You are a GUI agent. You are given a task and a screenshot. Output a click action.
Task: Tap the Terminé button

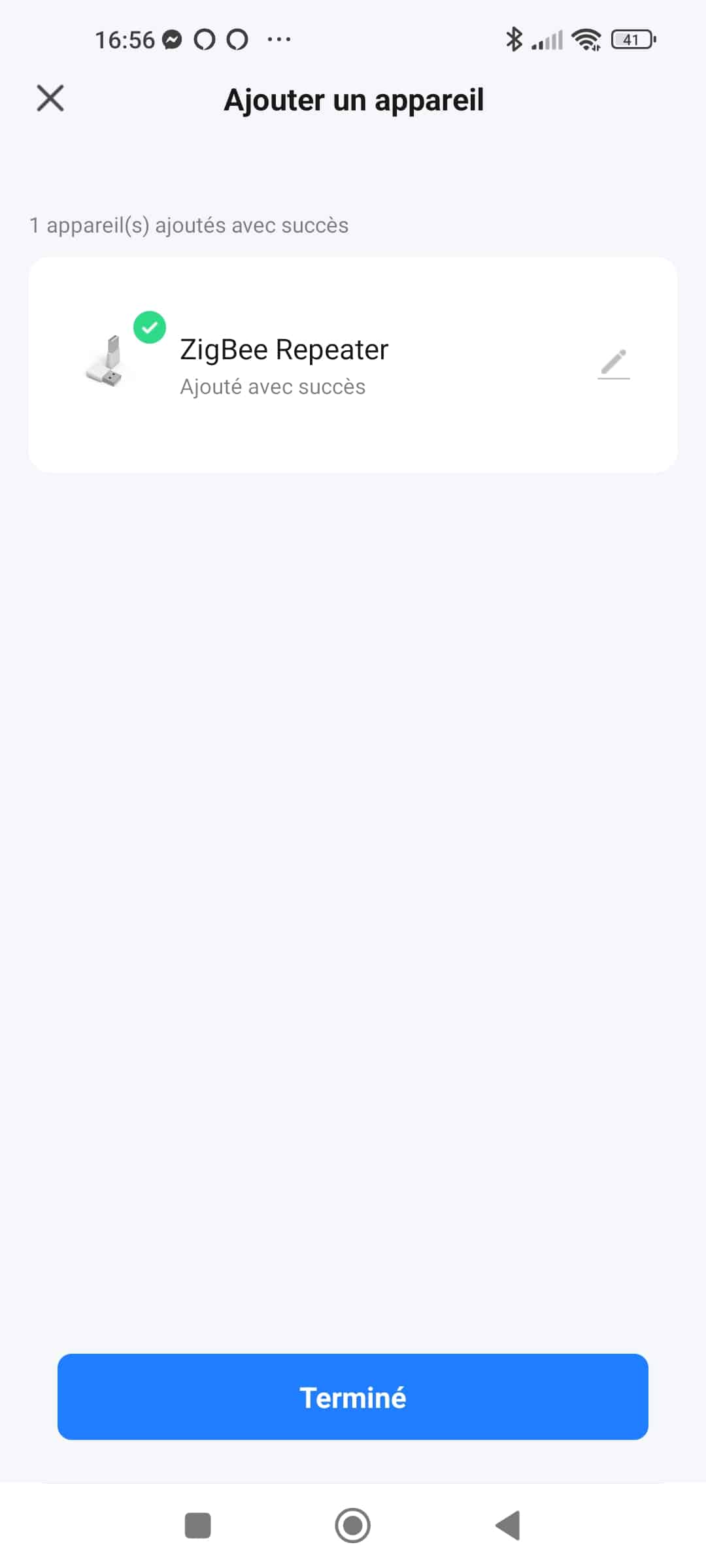353,1397
